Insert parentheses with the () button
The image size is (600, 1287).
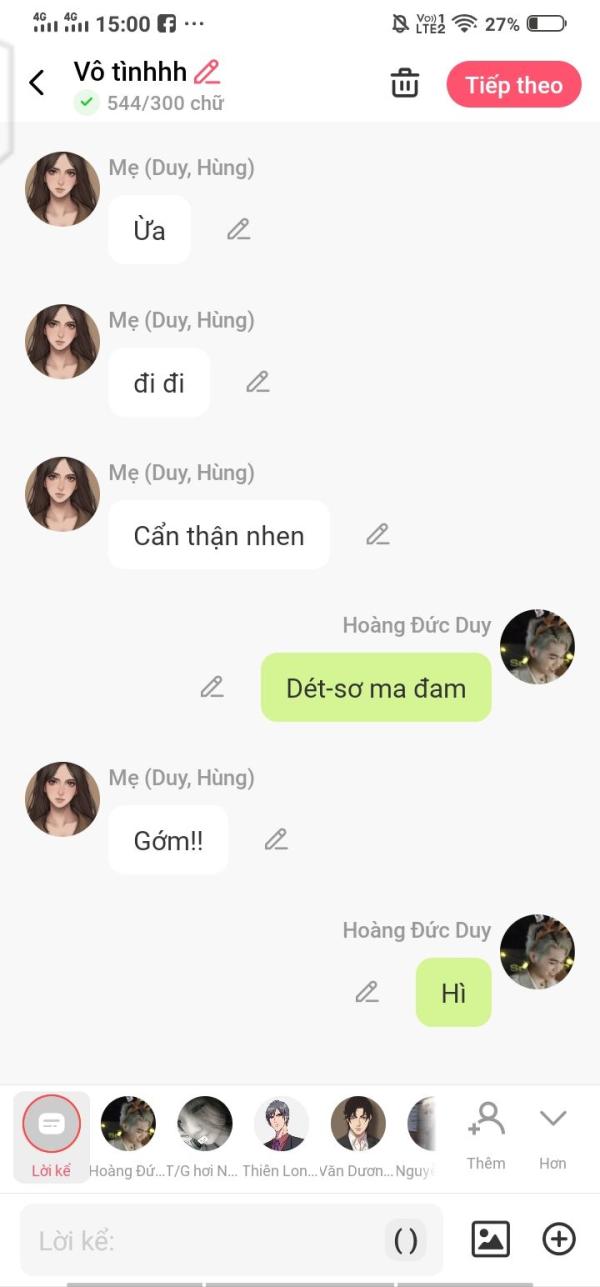(405, 1241)
